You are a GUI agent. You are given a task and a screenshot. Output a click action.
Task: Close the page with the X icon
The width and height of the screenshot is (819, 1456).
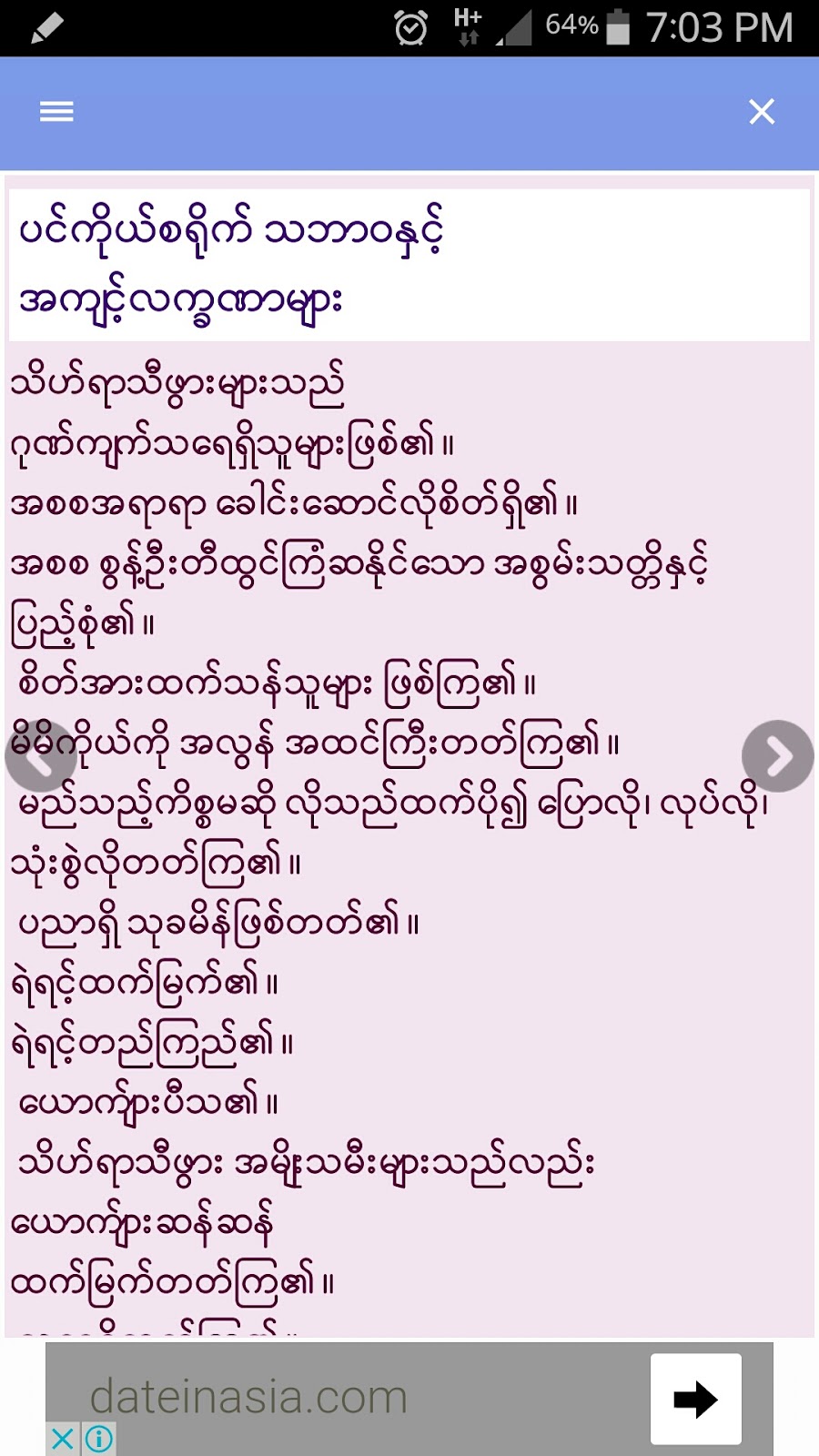pos(762,111)
